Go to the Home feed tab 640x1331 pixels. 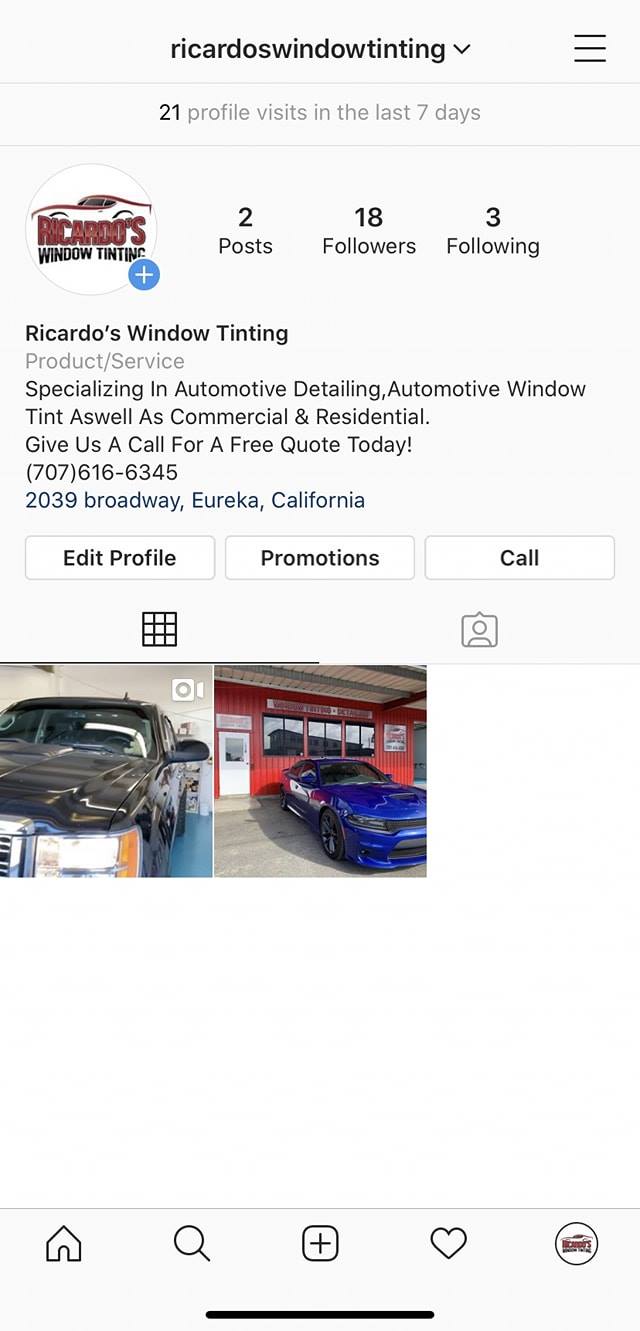64,1243
